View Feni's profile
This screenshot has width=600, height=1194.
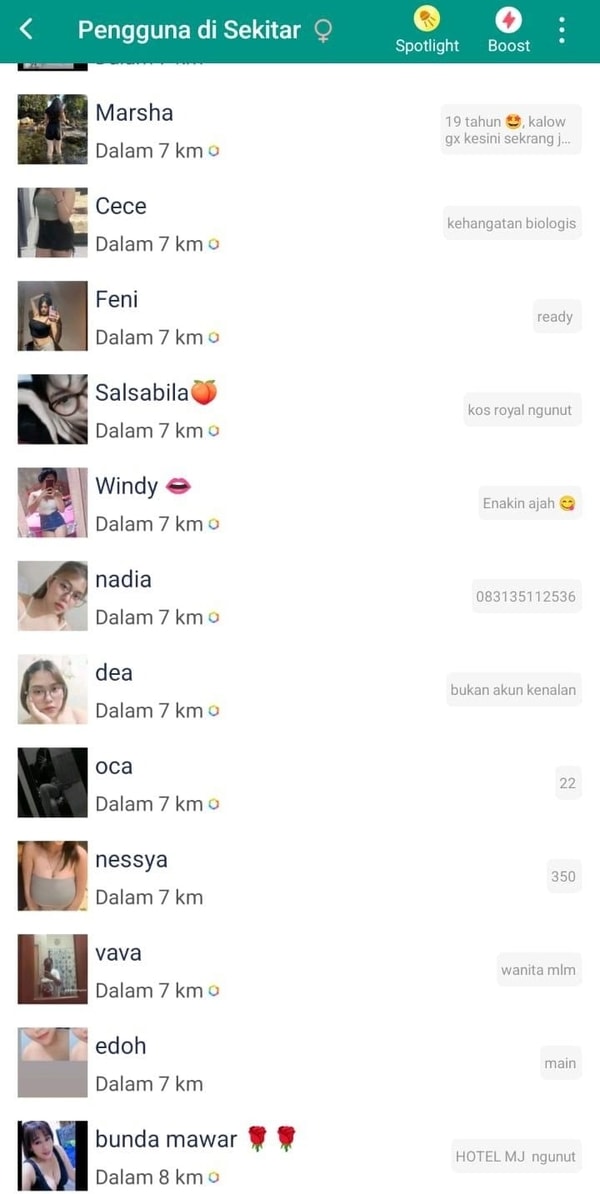click(x=300, y=317)
